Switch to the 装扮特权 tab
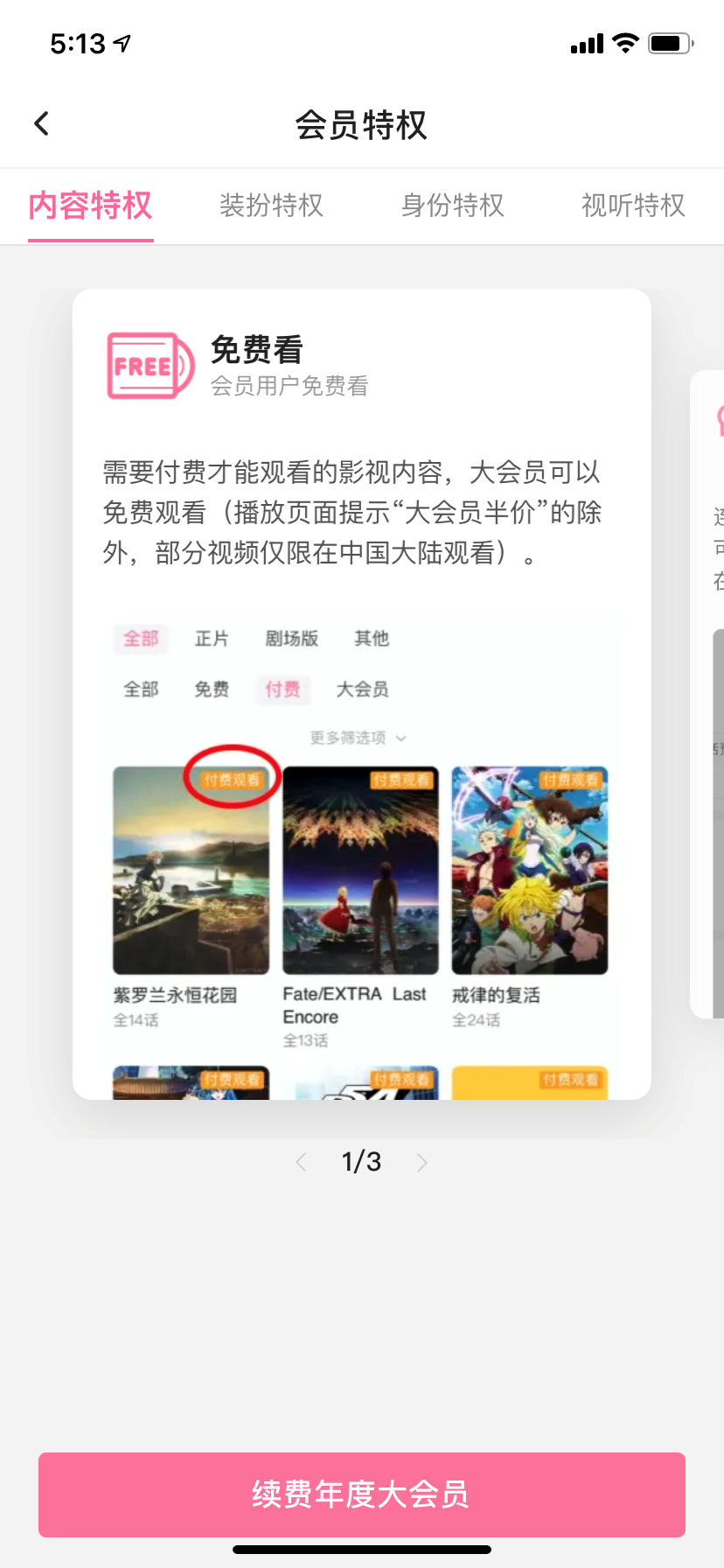Image resolution: width=724 pixels, height=1568 pixels. point(271,206)
